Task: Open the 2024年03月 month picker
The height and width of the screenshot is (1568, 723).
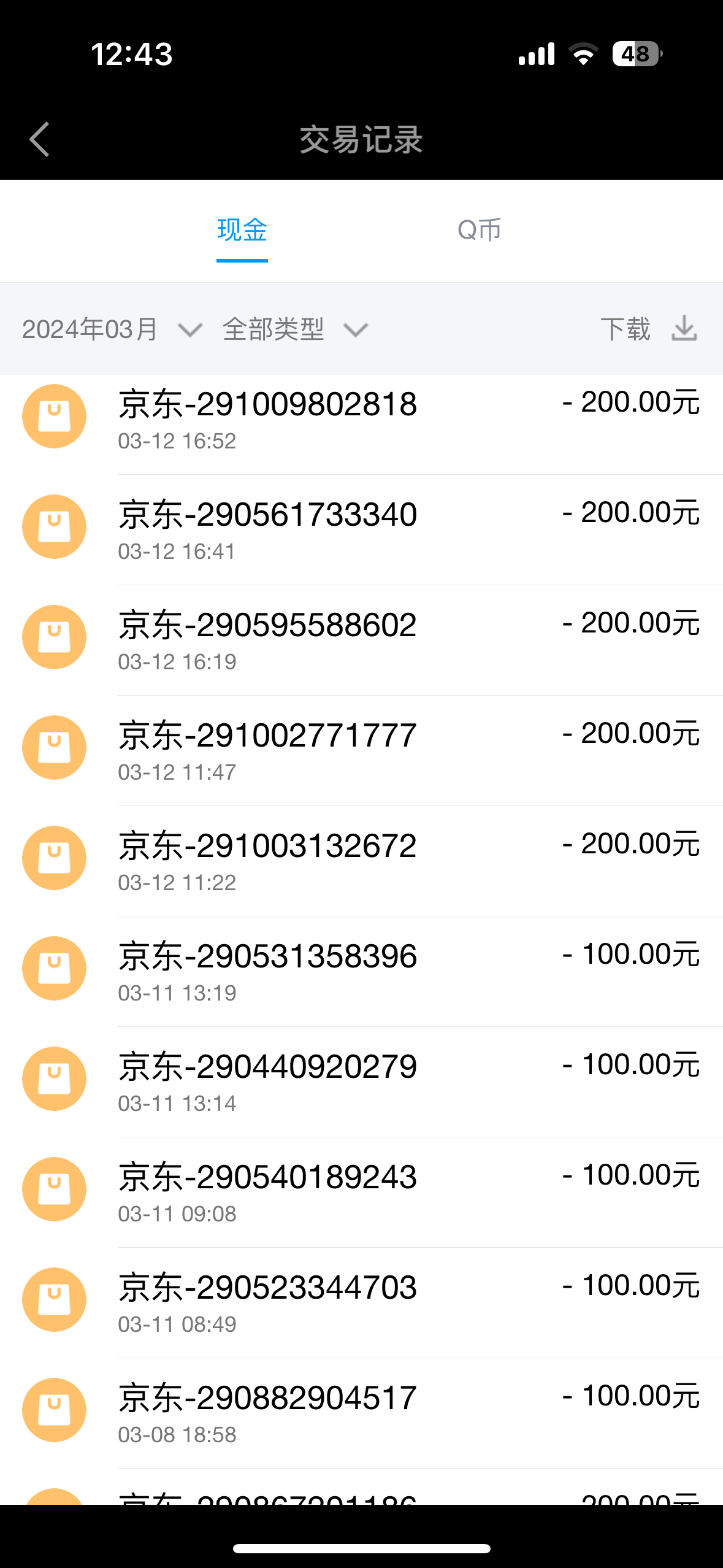Action: click(x=112, y=329)
